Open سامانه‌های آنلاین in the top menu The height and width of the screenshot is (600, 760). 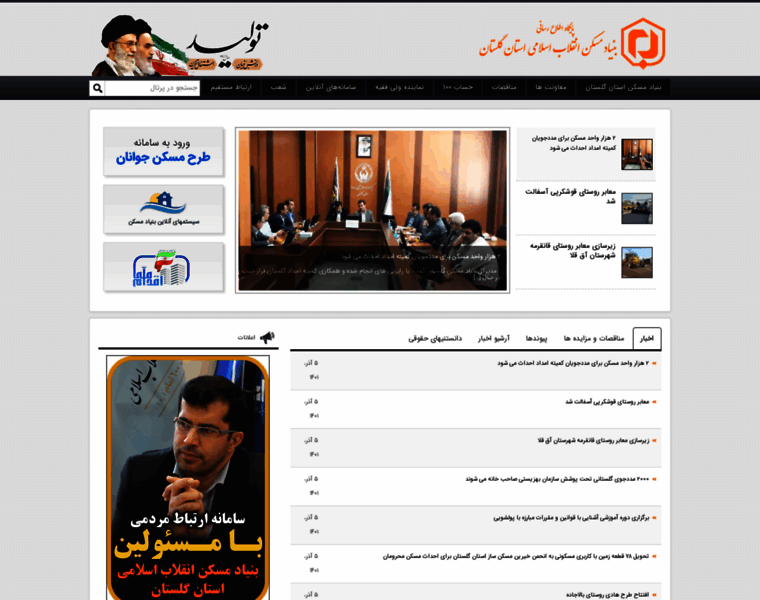point(334,88)
